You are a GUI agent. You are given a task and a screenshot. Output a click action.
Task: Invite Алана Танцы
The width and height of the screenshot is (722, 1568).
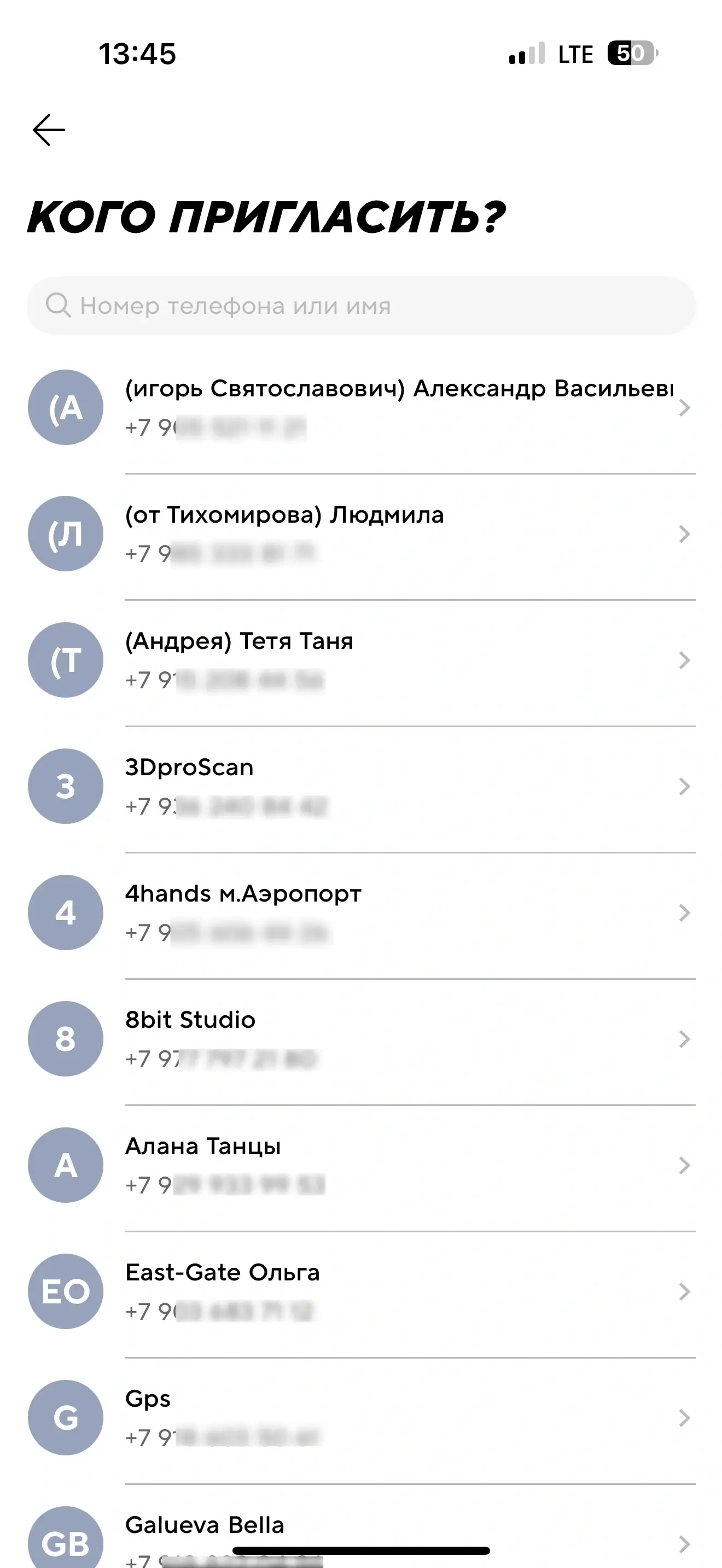(x=360, y=1165)
